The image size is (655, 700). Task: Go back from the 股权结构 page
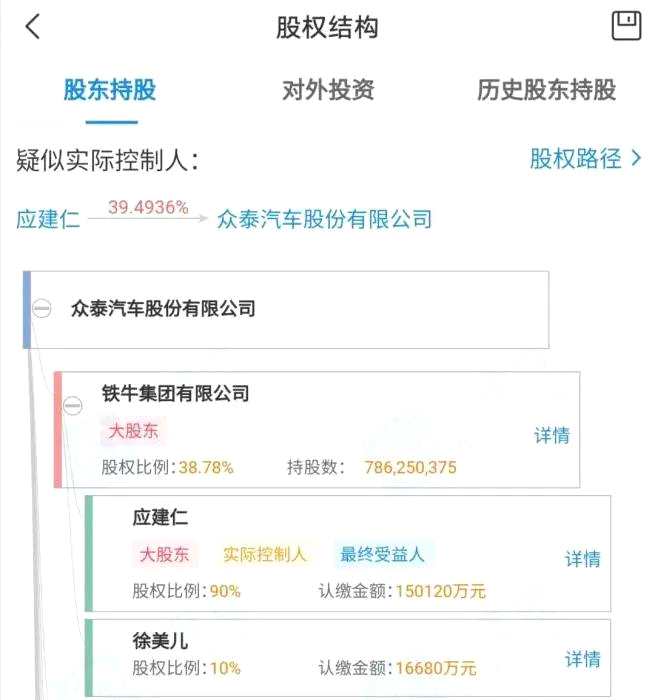[33, 27]
